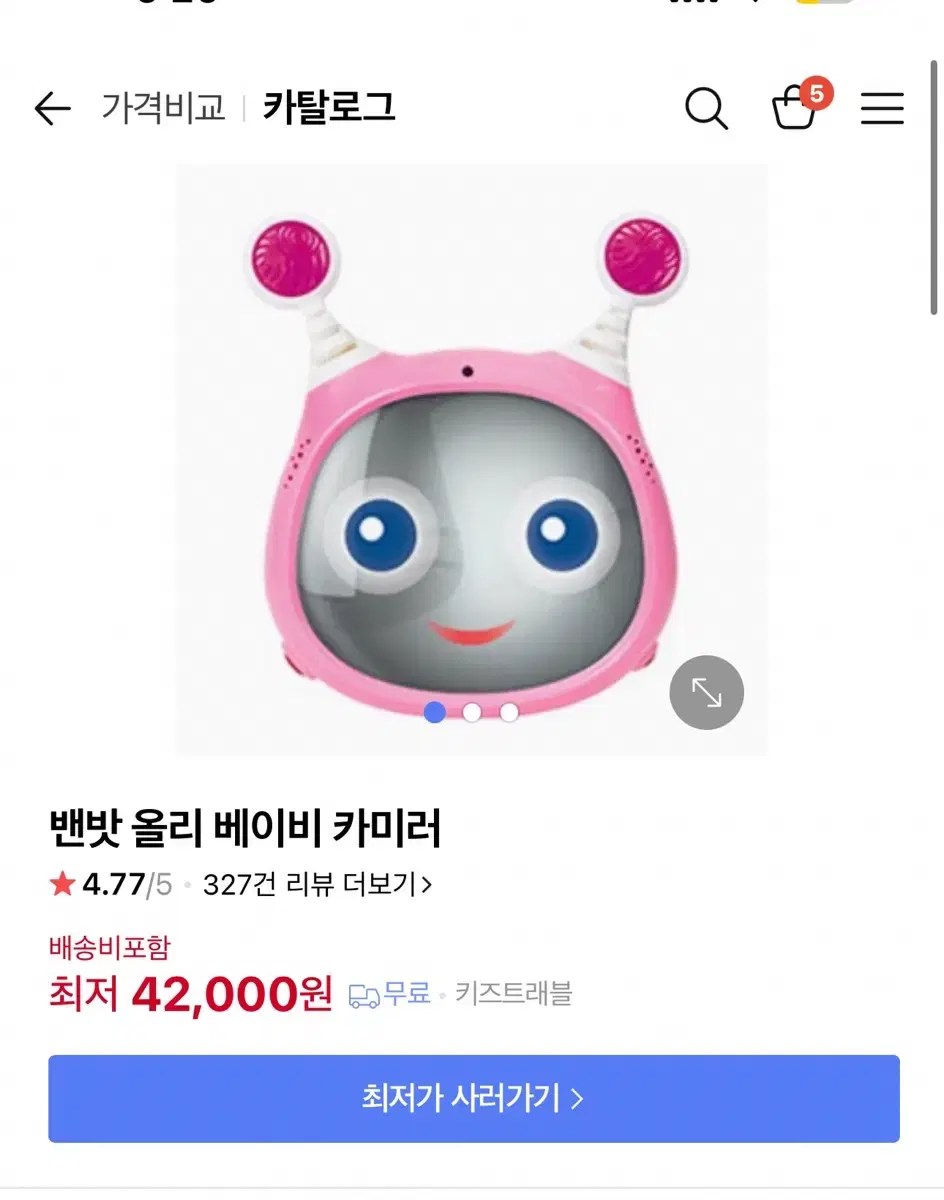Switch to the 가격비교 tab
The height and width of the screenshot is (1200, 944).
(x=165, y=108)
